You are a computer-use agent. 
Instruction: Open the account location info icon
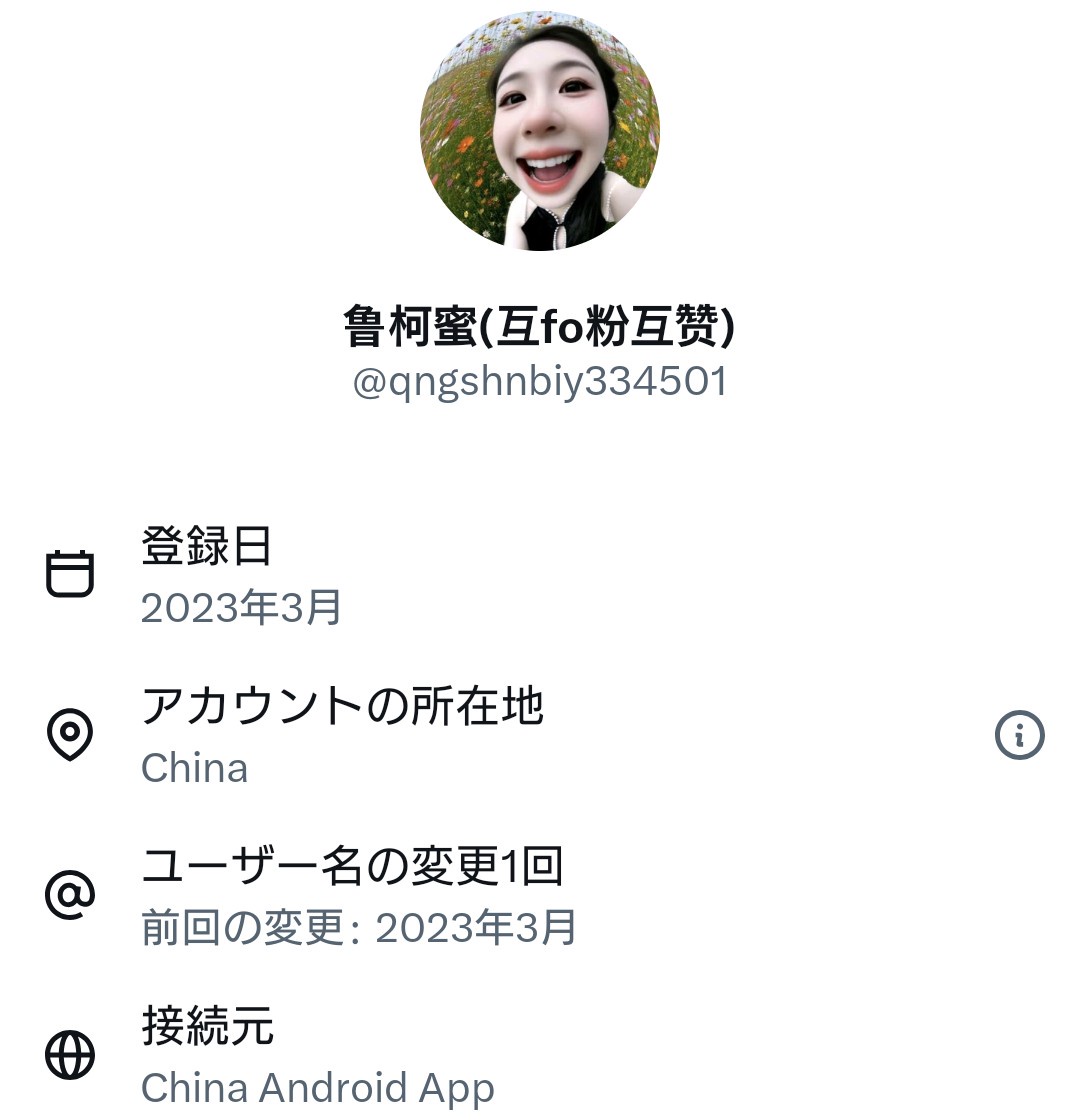1019,734
